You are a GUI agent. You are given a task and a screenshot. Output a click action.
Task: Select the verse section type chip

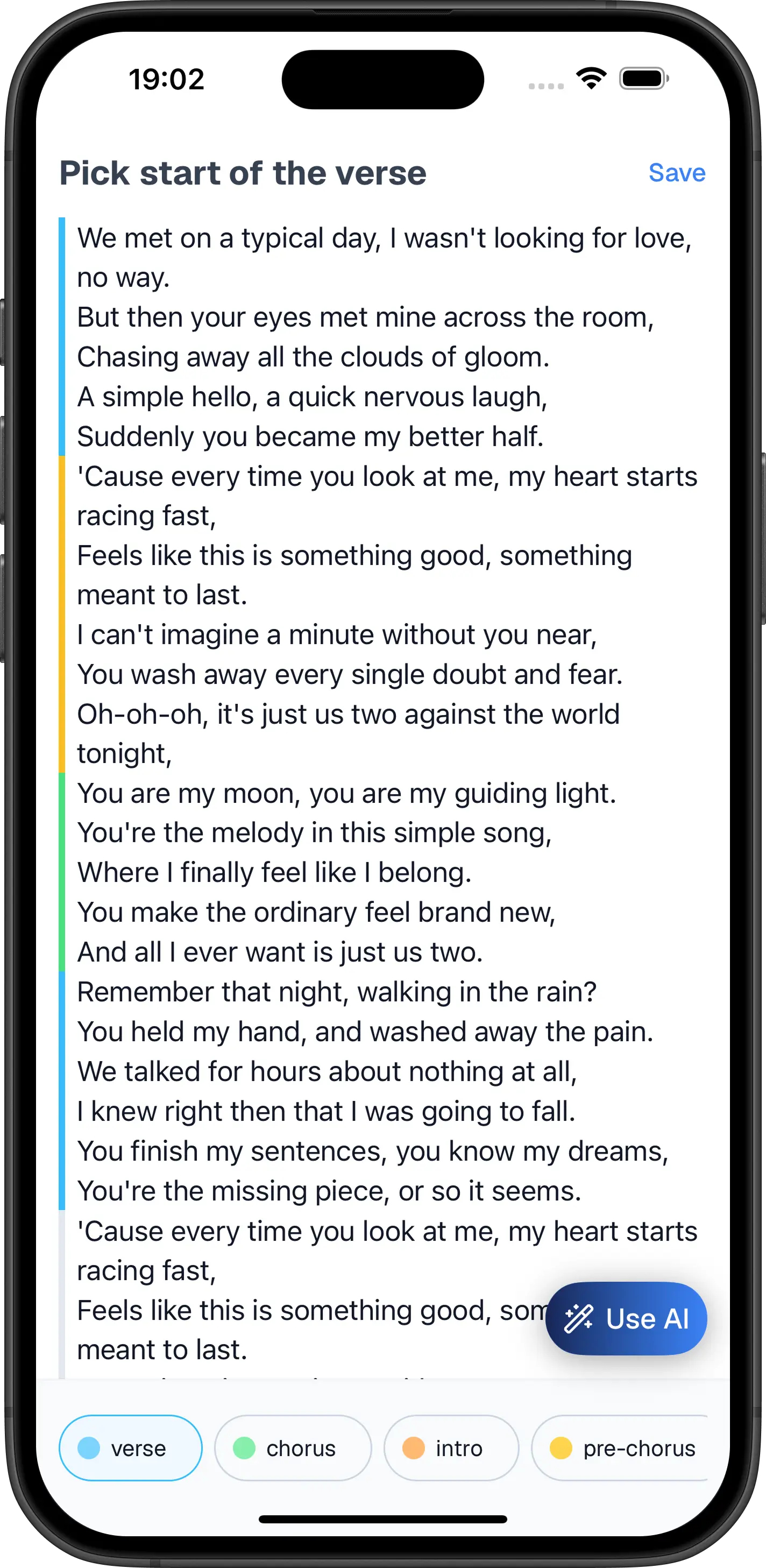pos(130,1448)
